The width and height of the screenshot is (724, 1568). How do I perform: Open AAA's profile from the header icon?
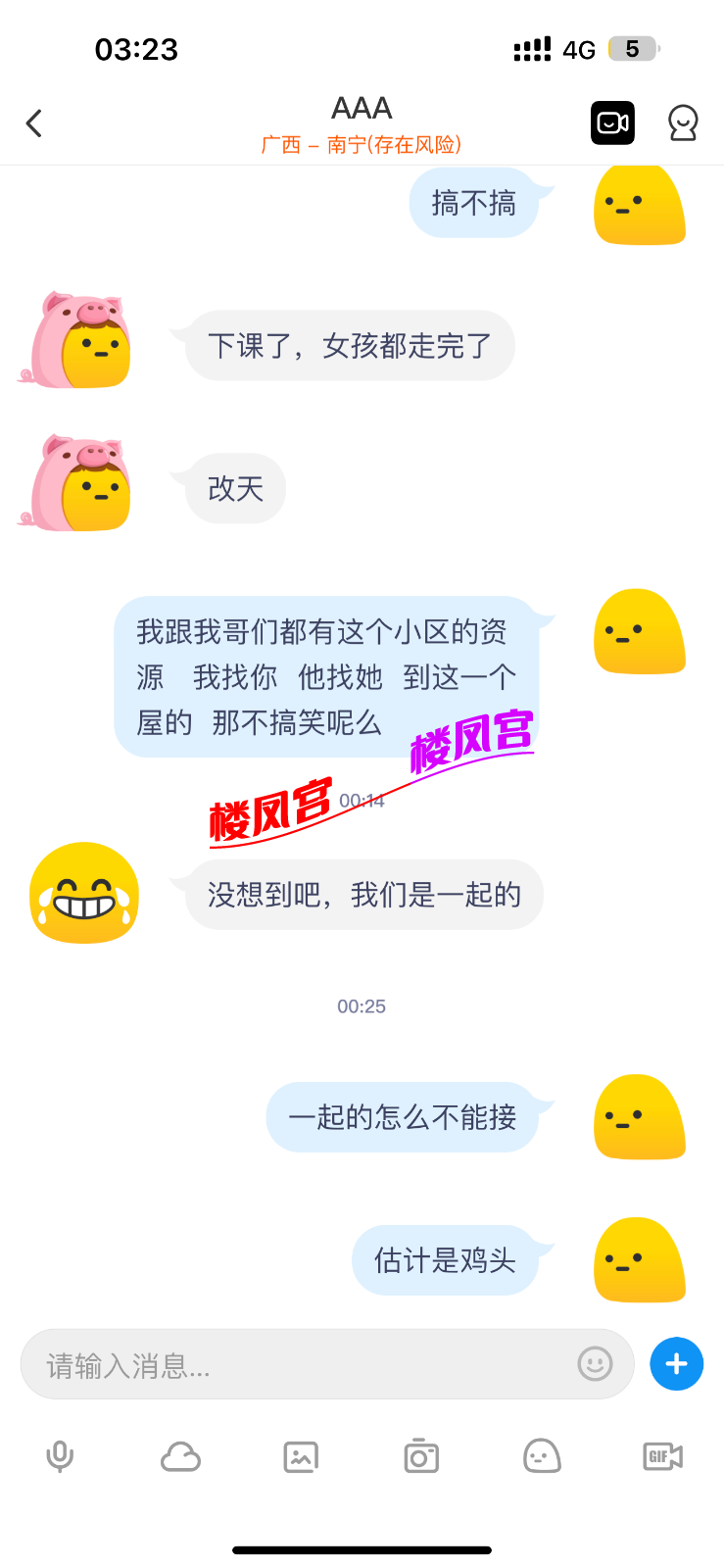click(x=682, y=123)
